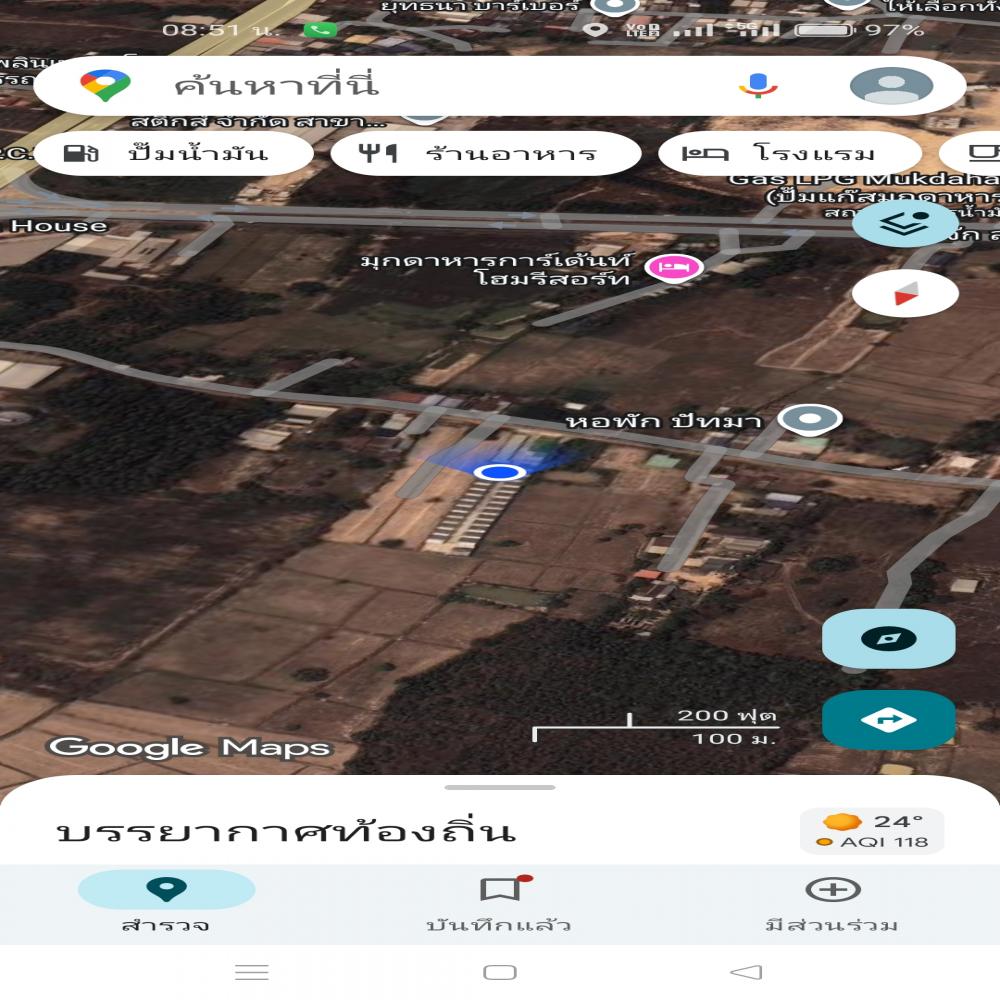
Task: Switch to the บันทึกแล้ว saved tab
Action: coord(499,904)
